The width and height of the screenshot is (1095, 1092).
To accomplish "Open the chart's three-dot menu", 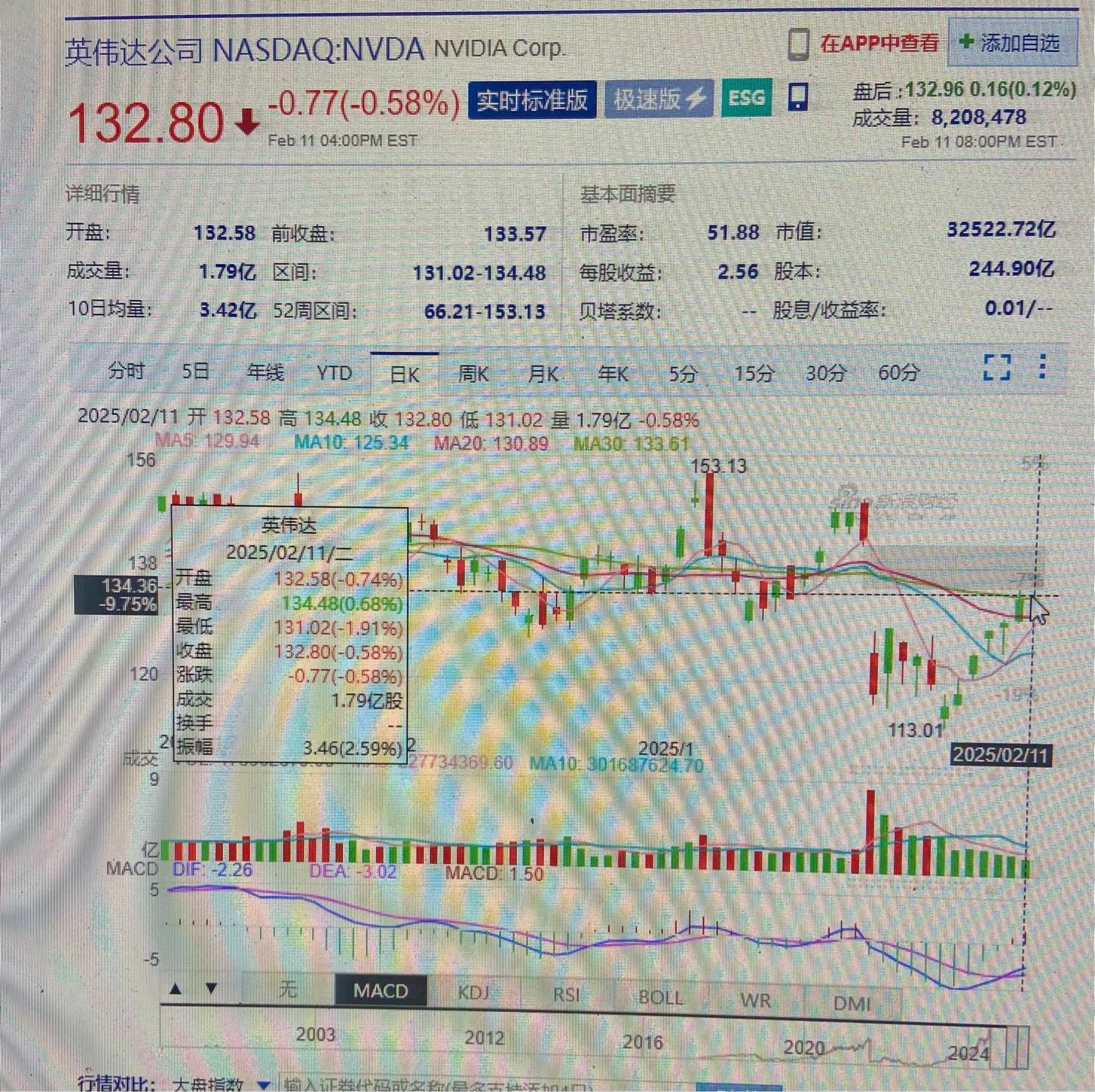I will point(1043,367).
